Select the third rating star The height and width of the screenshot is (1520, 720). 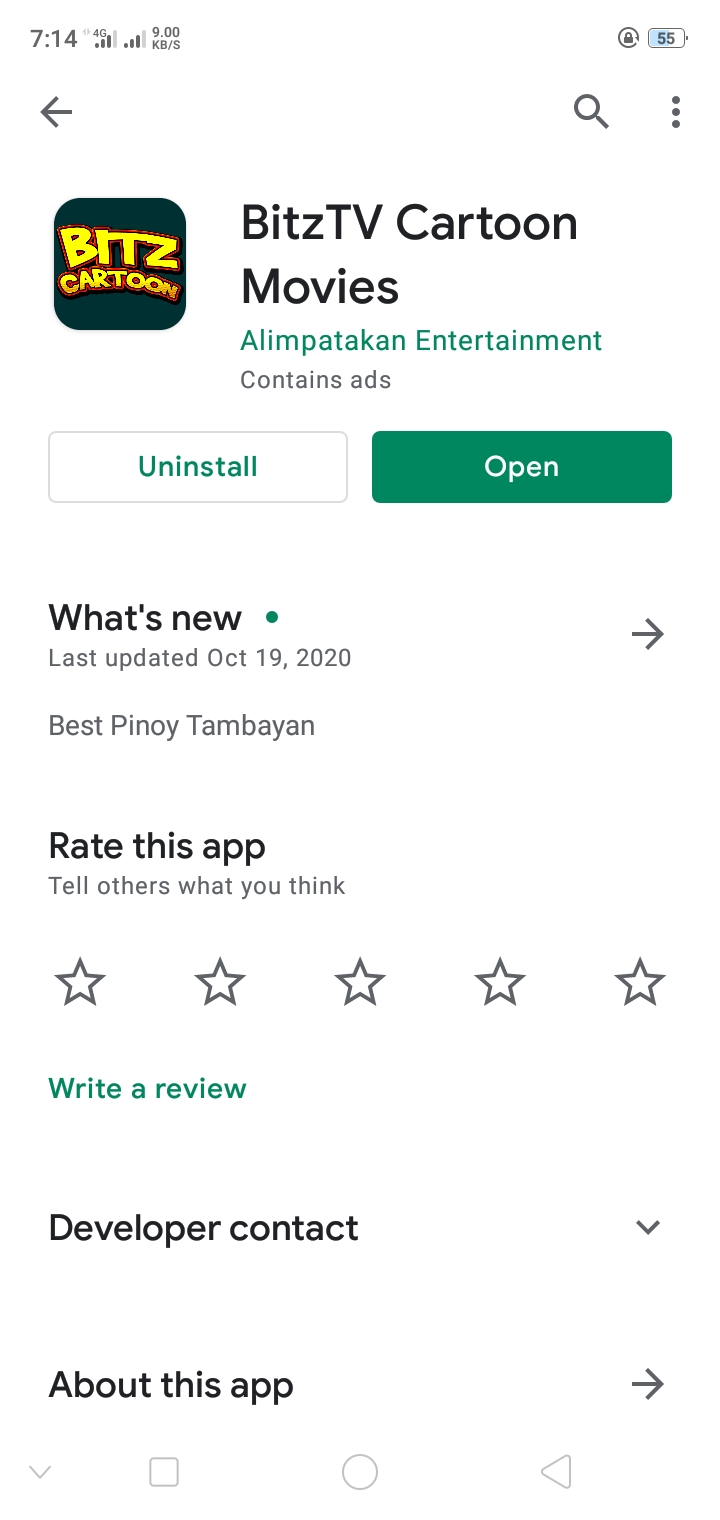click(x=360, y=982)
